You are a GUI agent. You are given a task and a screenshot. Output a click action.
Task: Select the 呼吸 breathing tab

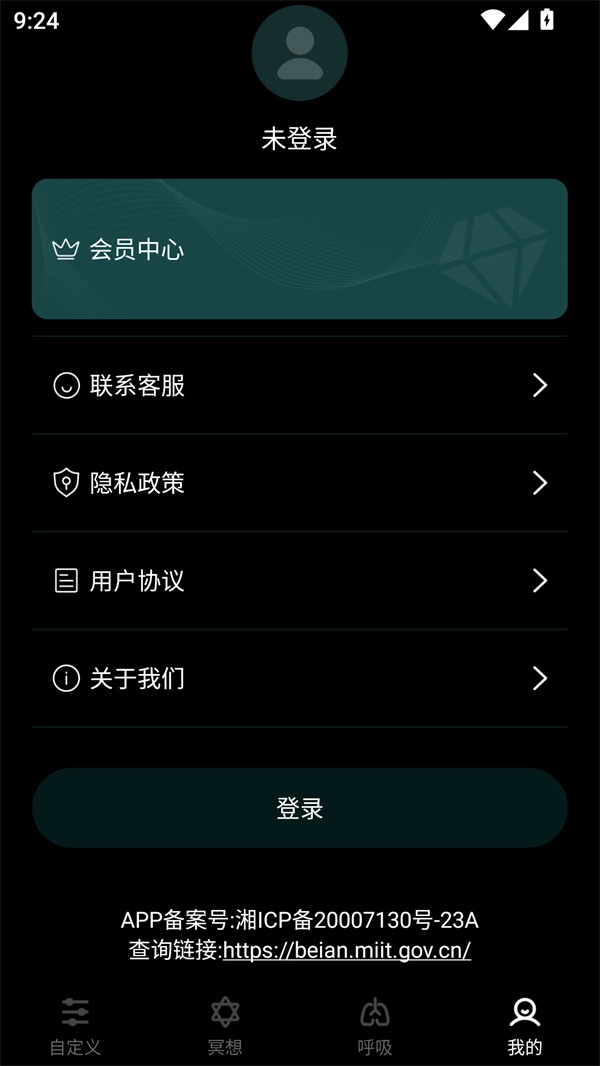(x=375, y=1026)
